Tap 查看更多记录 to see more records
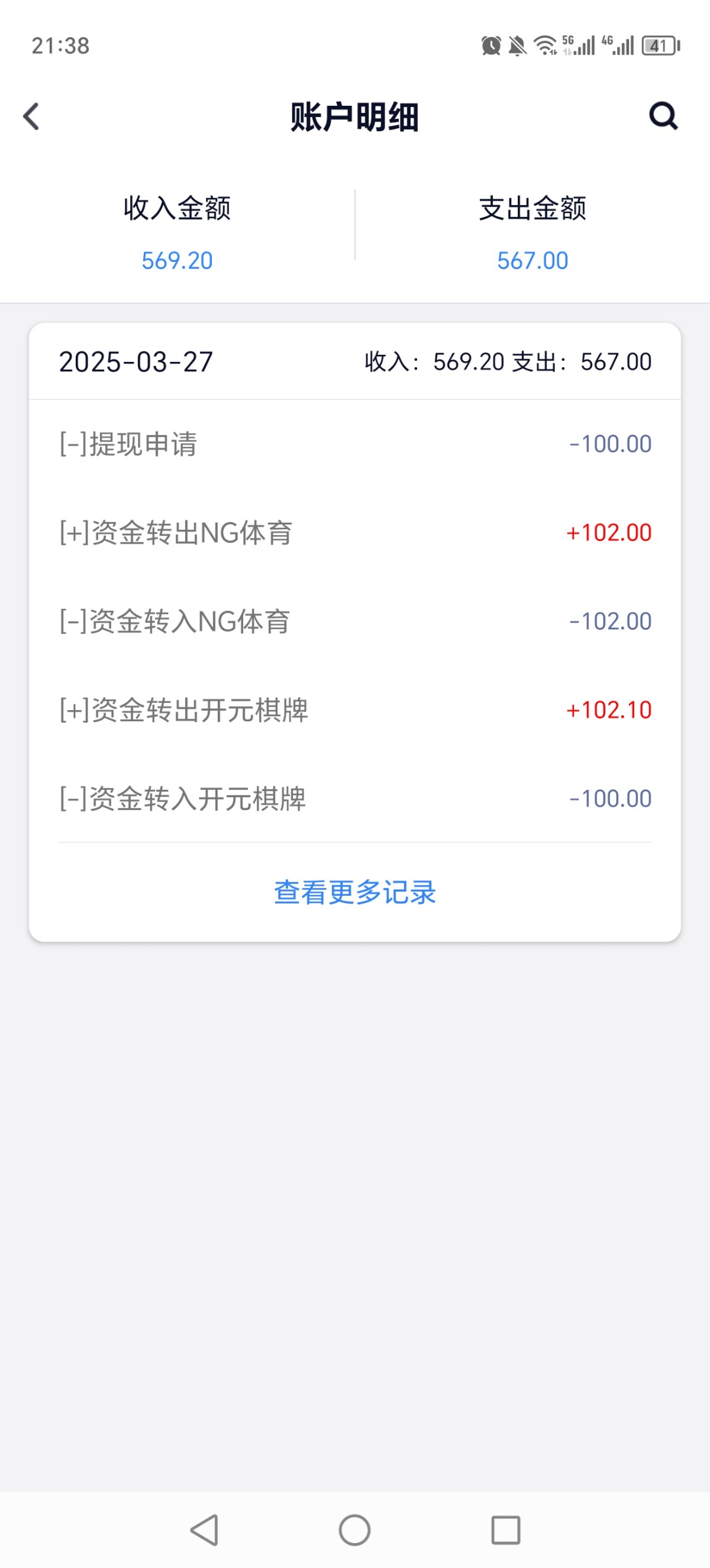This screenshot has height=1568, width=710. pos(354,892)
